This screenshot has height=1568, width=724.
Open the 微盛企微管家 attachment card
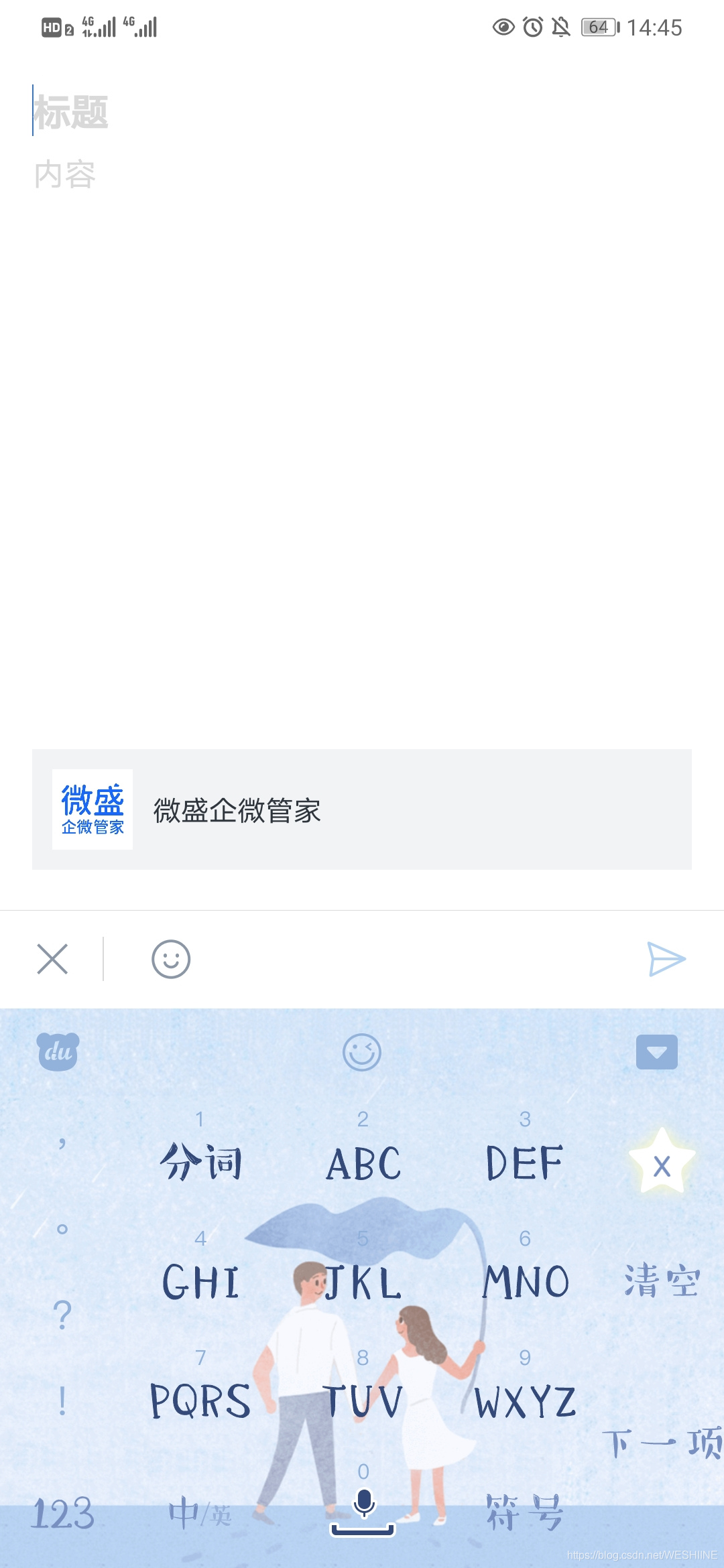(x=362, y=809)
